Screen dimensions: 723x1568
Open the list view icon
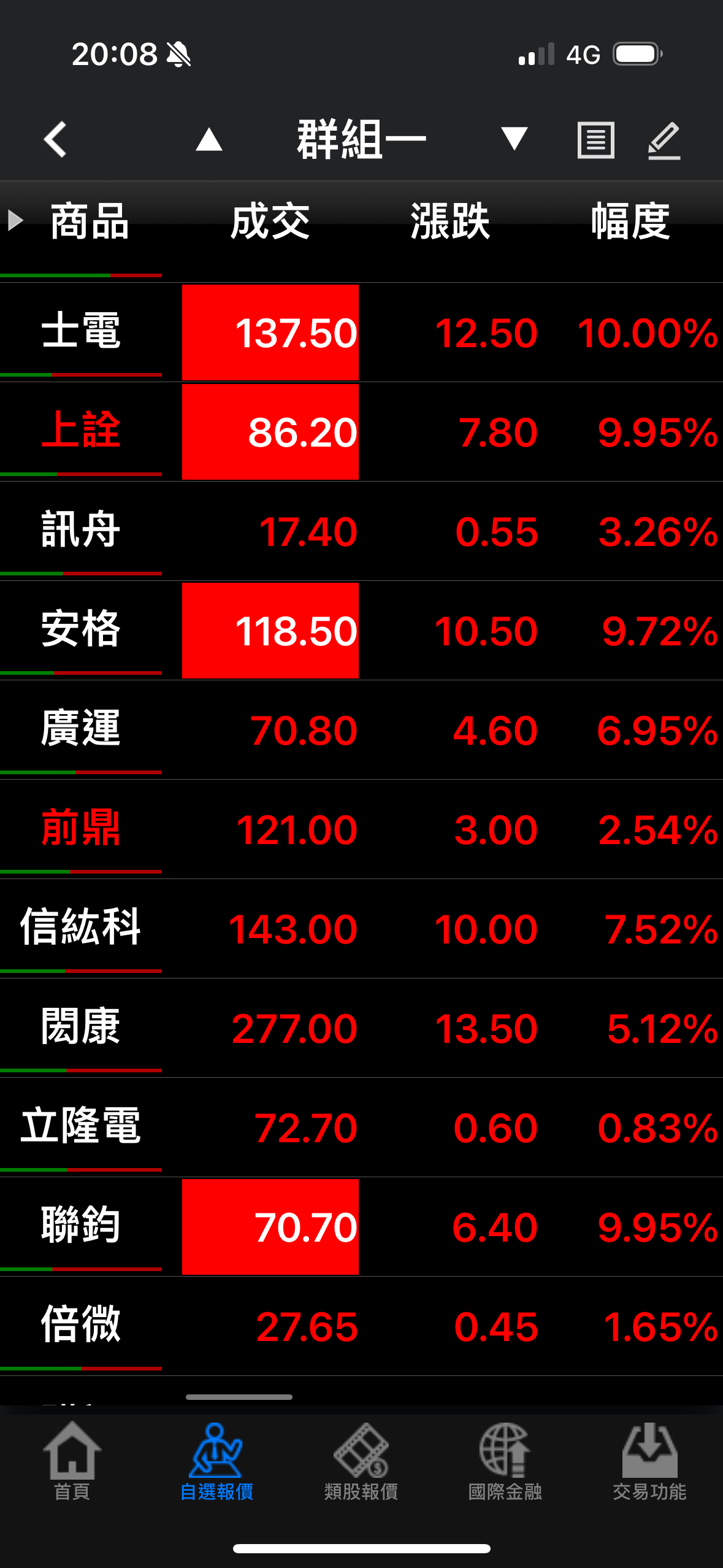tap(595, 140)
